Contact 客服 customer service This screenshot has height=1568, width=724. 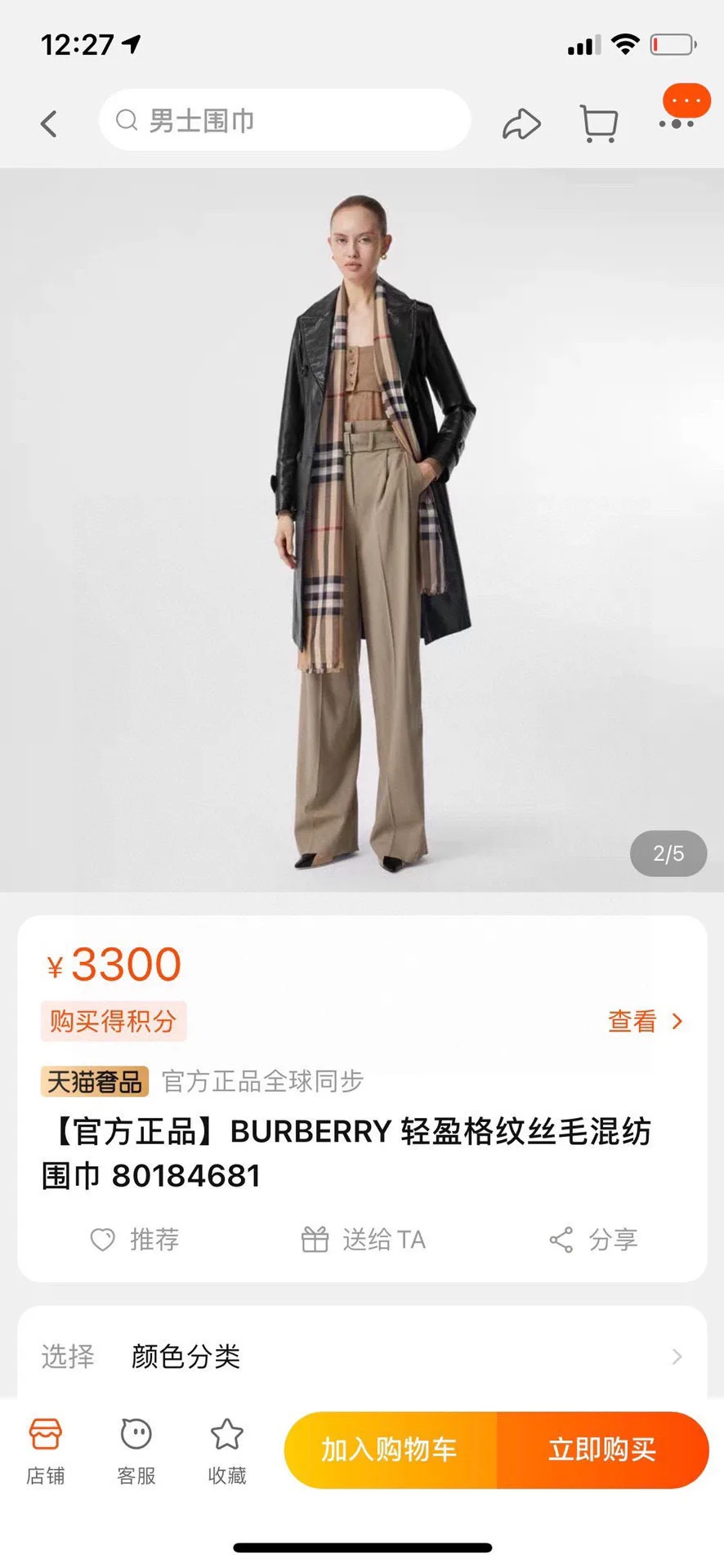[x=136, y=1452]
